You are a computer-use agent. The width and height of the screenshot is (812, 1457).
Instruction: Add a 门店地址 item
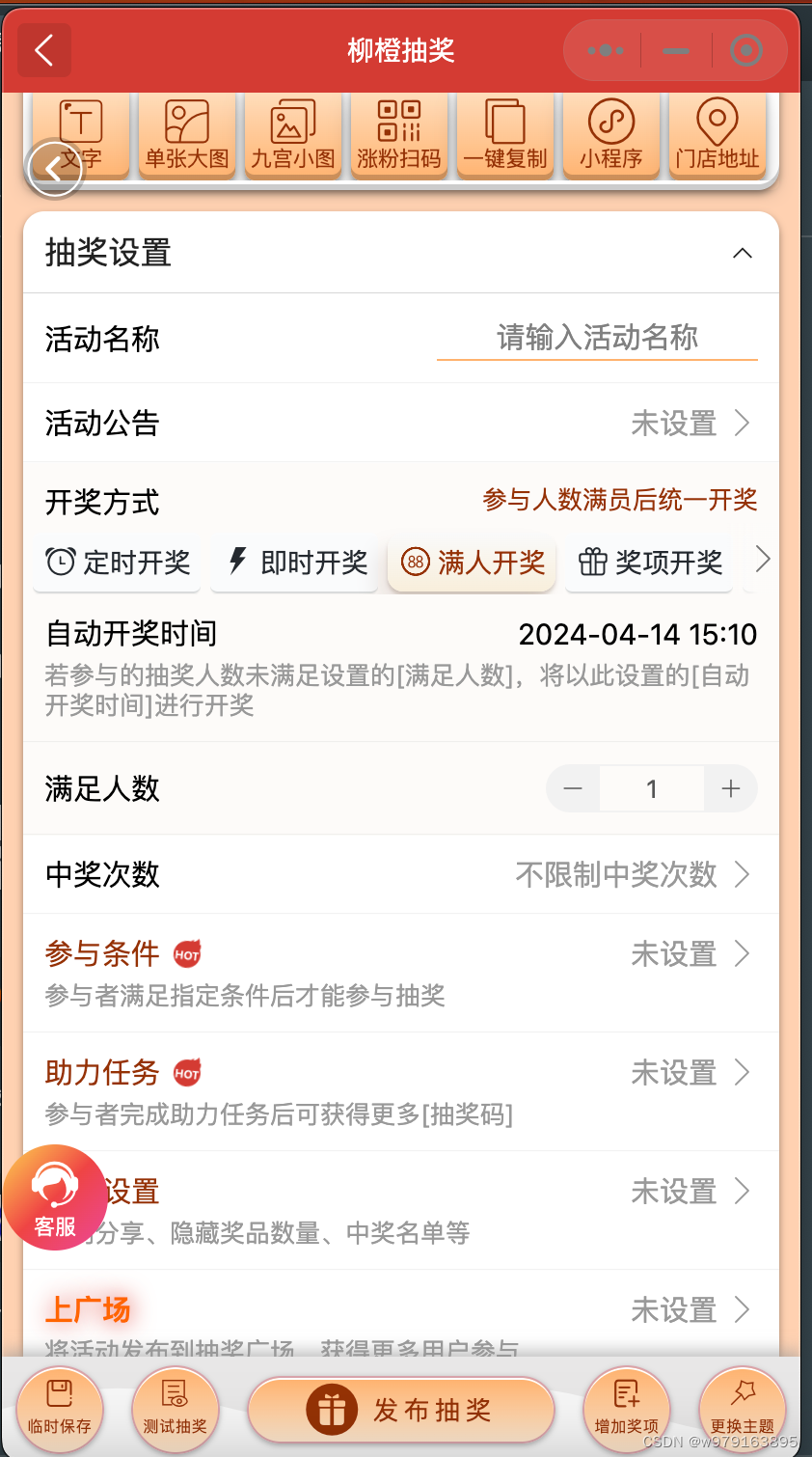(717, 135)
